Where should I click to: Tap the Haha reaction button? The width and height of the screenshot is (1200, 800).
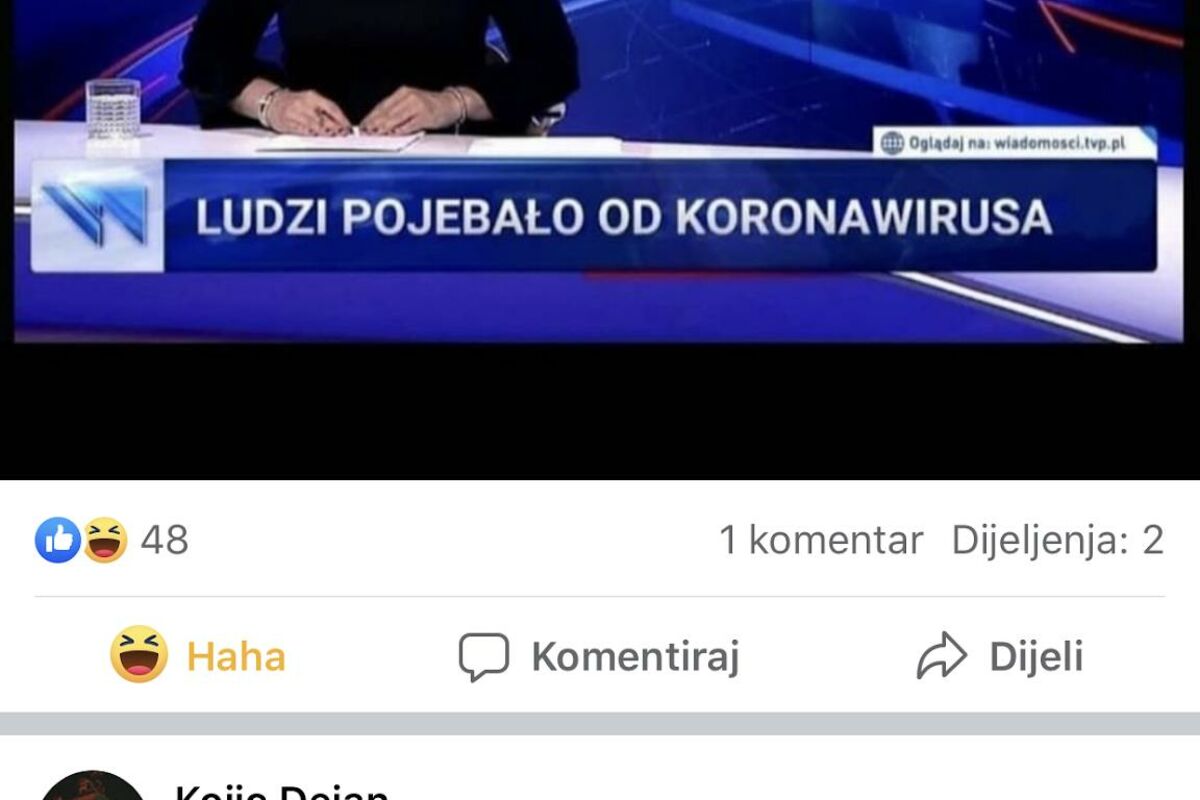click(x=198, y=656)
